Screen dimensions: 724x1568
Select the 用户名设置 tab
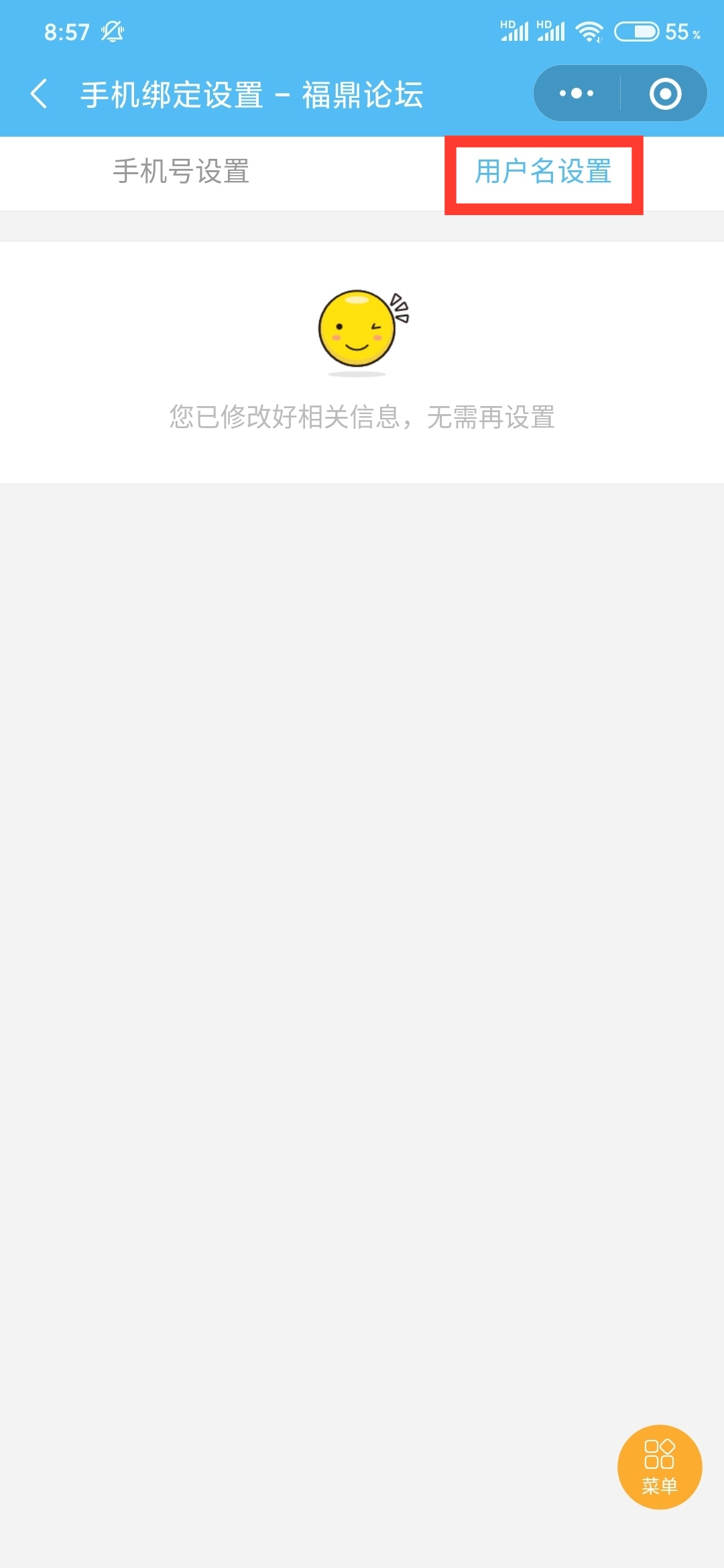pos(543,172)
